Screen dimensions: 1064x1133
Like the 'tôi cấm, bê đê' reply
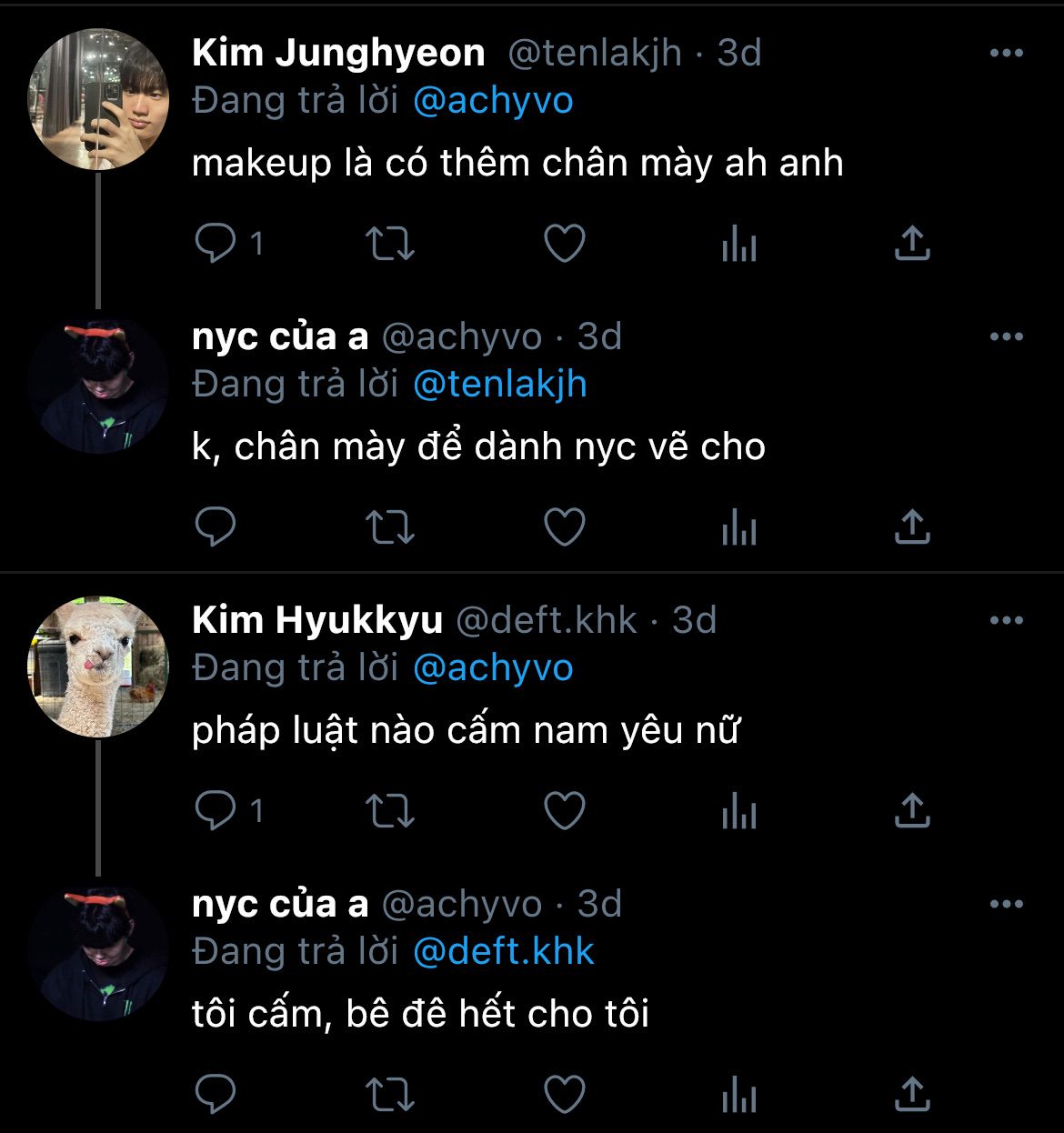(564, 1094)
